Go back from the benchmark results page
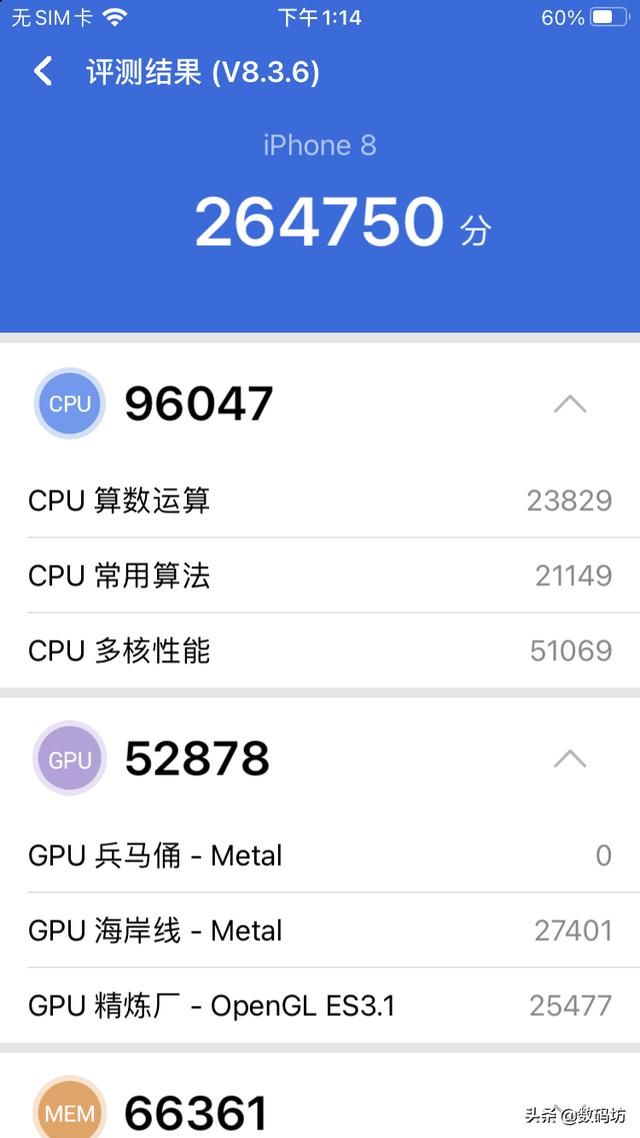 coord(44,72)
